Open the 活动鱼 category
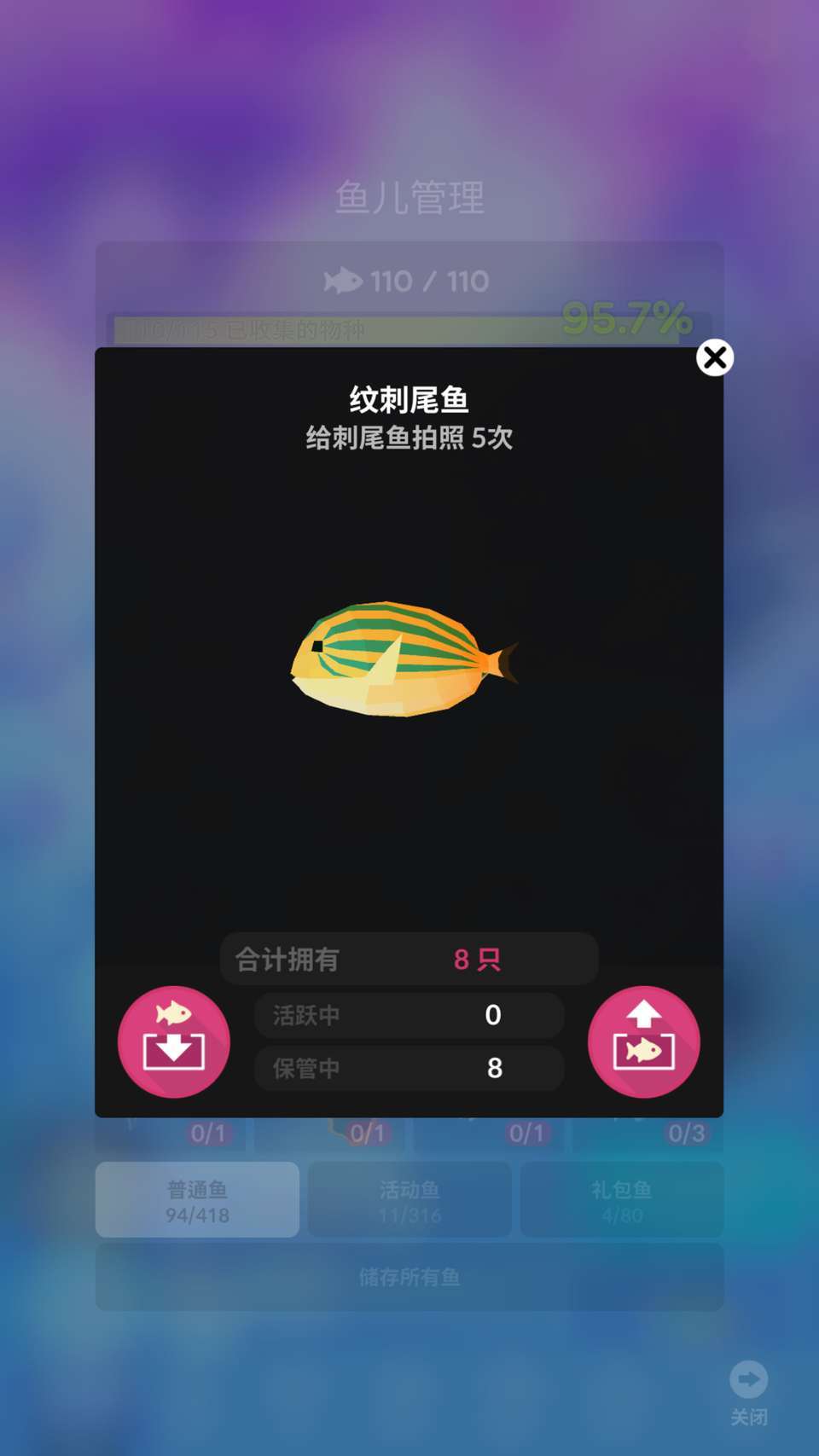Viewport: 819px width, 1456px height. 409,1199
